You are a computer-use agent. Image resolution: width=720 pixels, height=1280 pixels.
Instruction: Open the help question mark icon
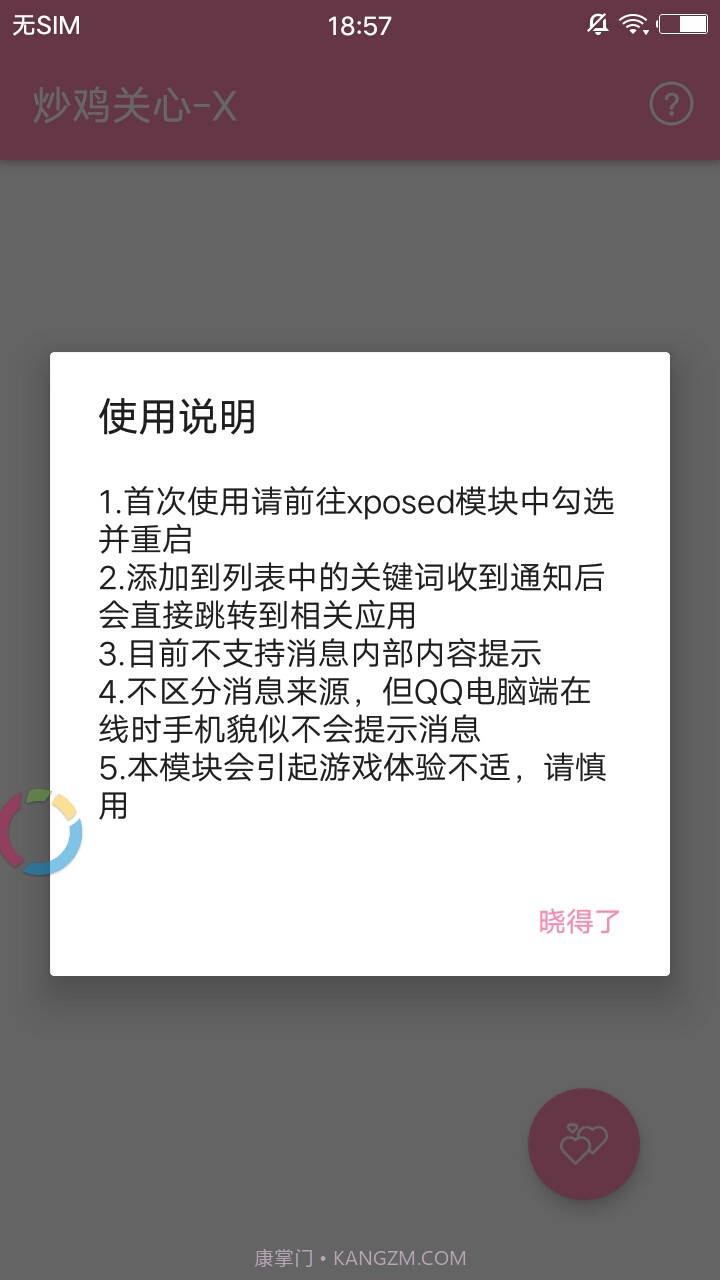[672, 103]
